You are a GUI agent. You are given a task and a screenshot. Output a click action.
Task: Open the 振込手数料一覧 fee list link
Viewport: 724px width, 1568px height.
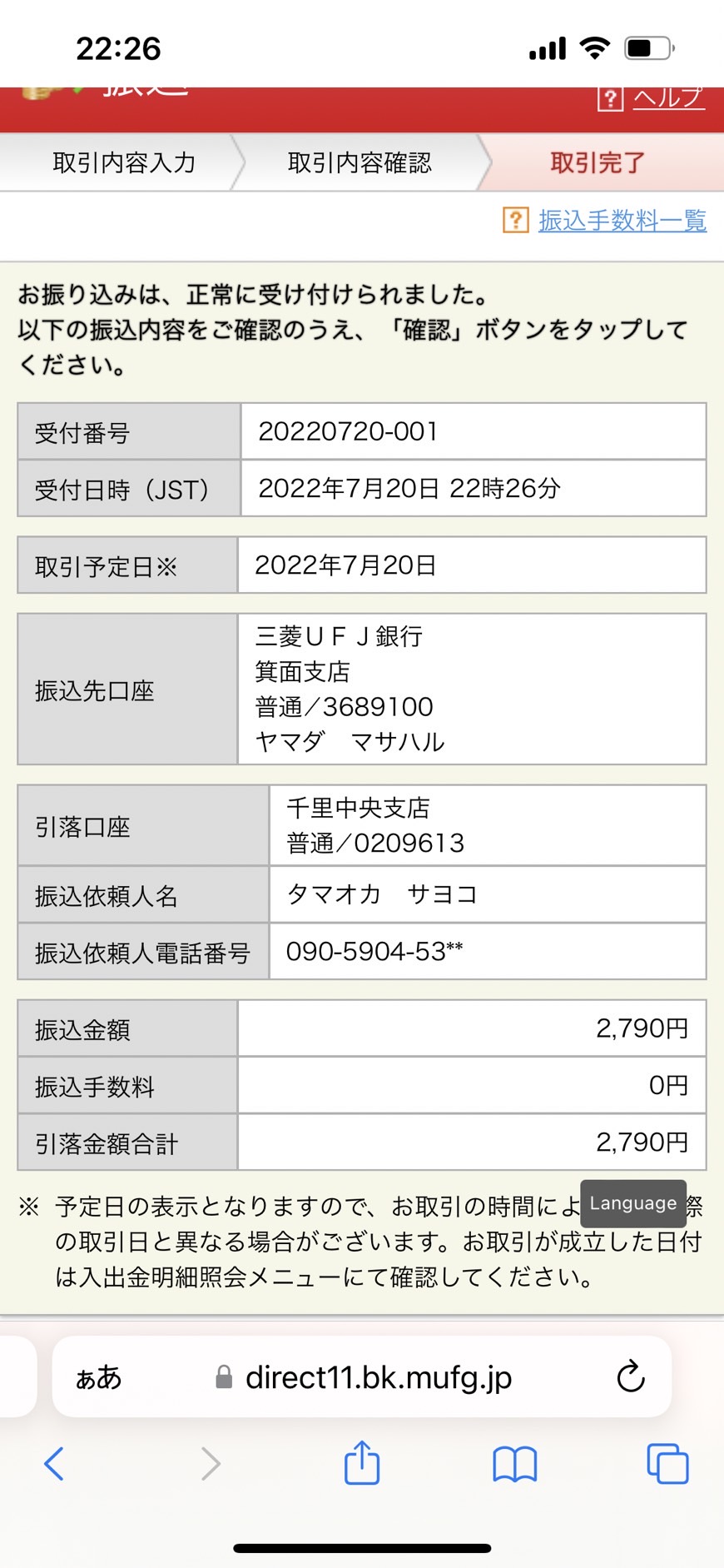coord(606,221)
